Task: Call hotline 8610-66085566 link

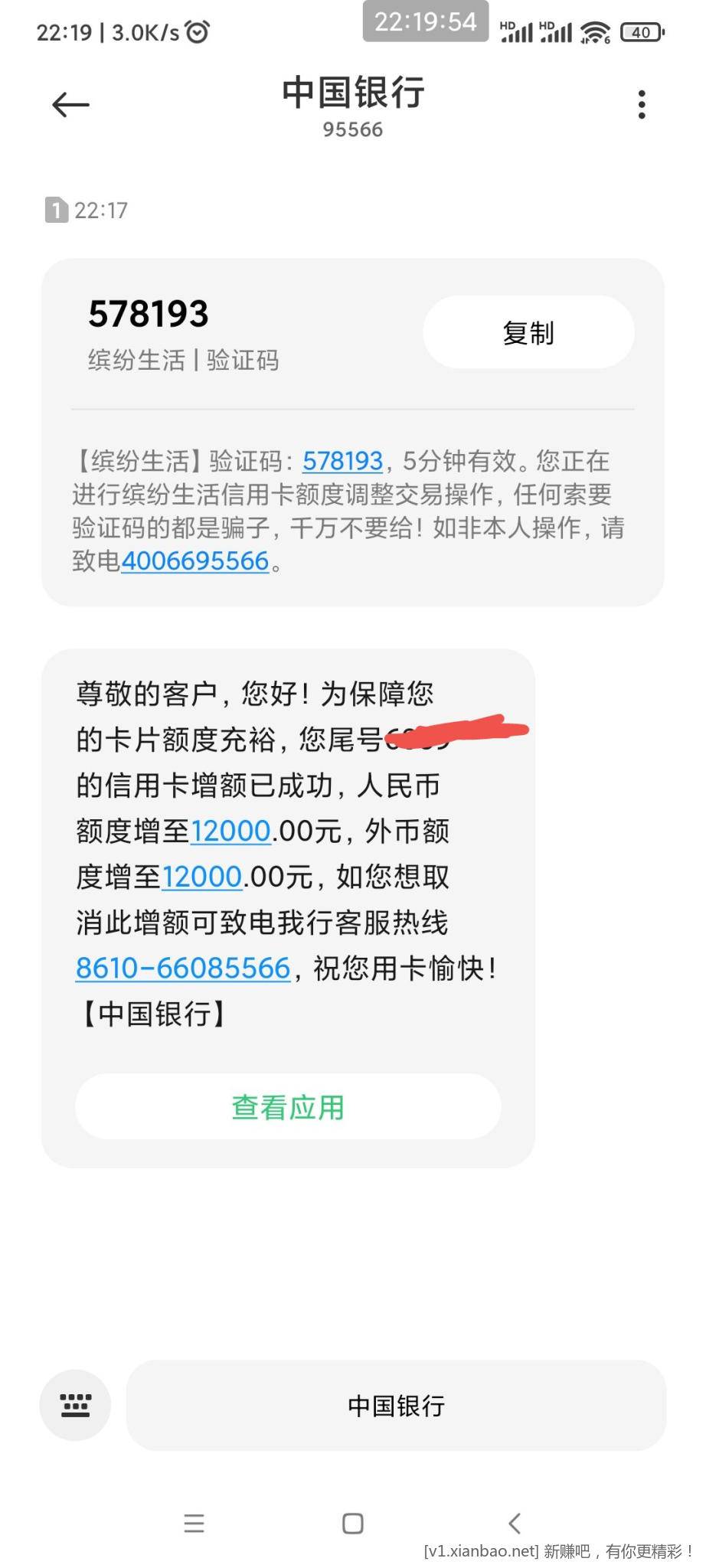Action: pyautogui.click(x=183, y=969)
